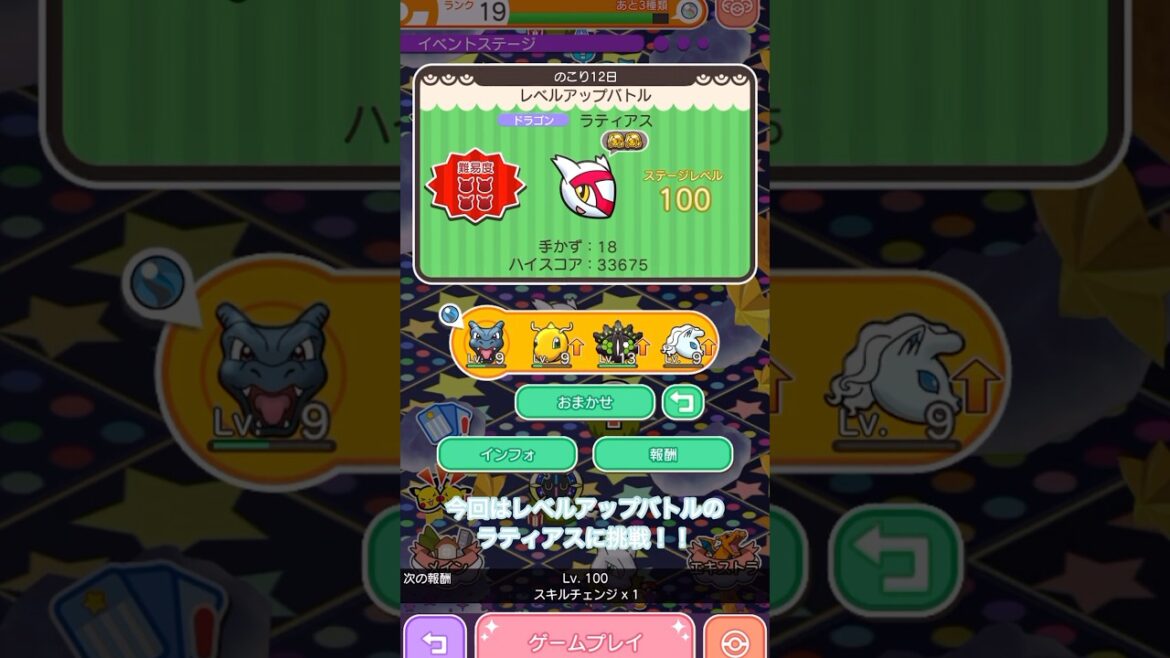Select the Zygarde Lv. 13 team slot
This screenshot has height=658, width=1170.
(617, 343)
